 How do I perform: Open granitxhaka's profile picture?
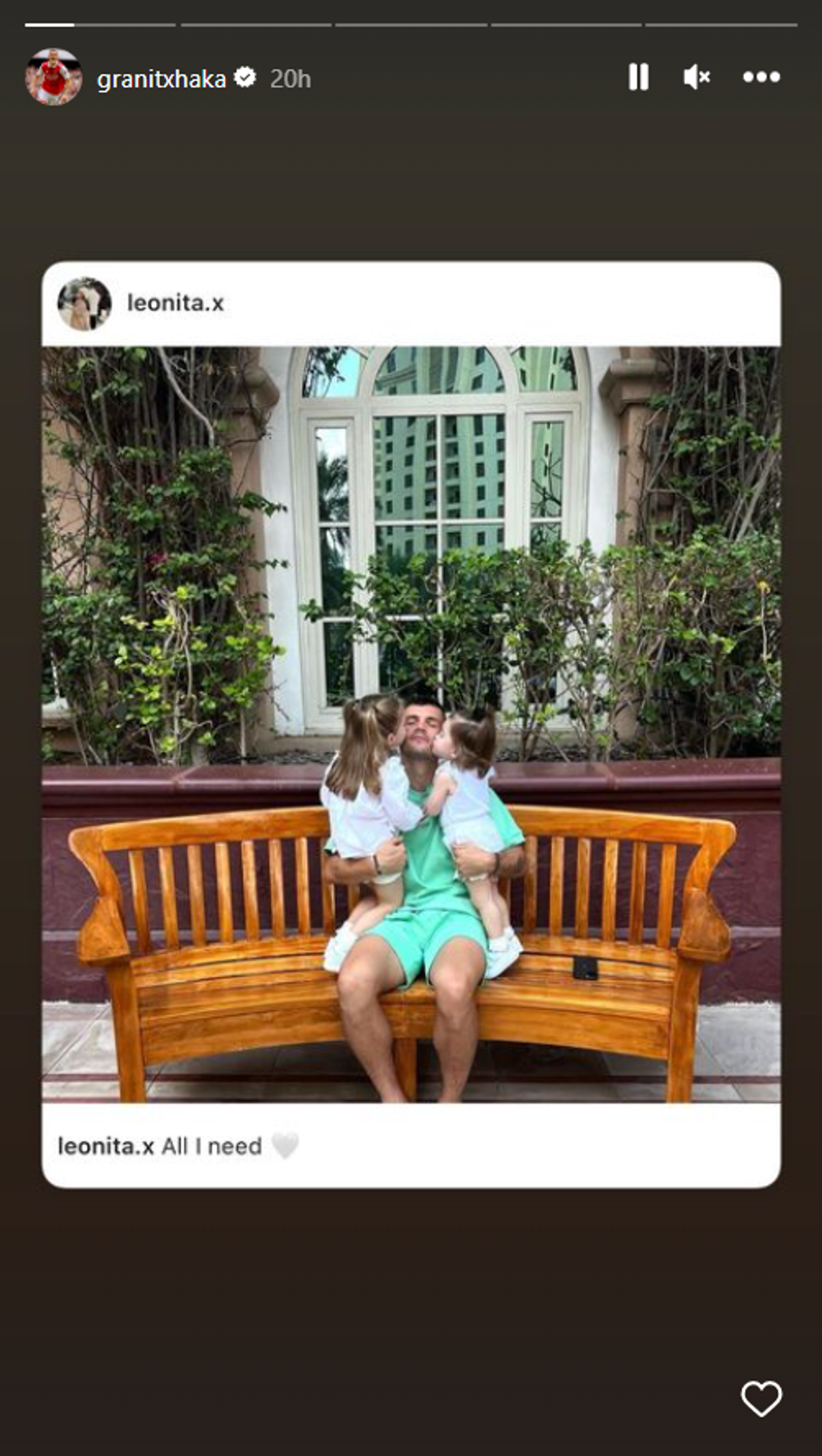point(54,77)
